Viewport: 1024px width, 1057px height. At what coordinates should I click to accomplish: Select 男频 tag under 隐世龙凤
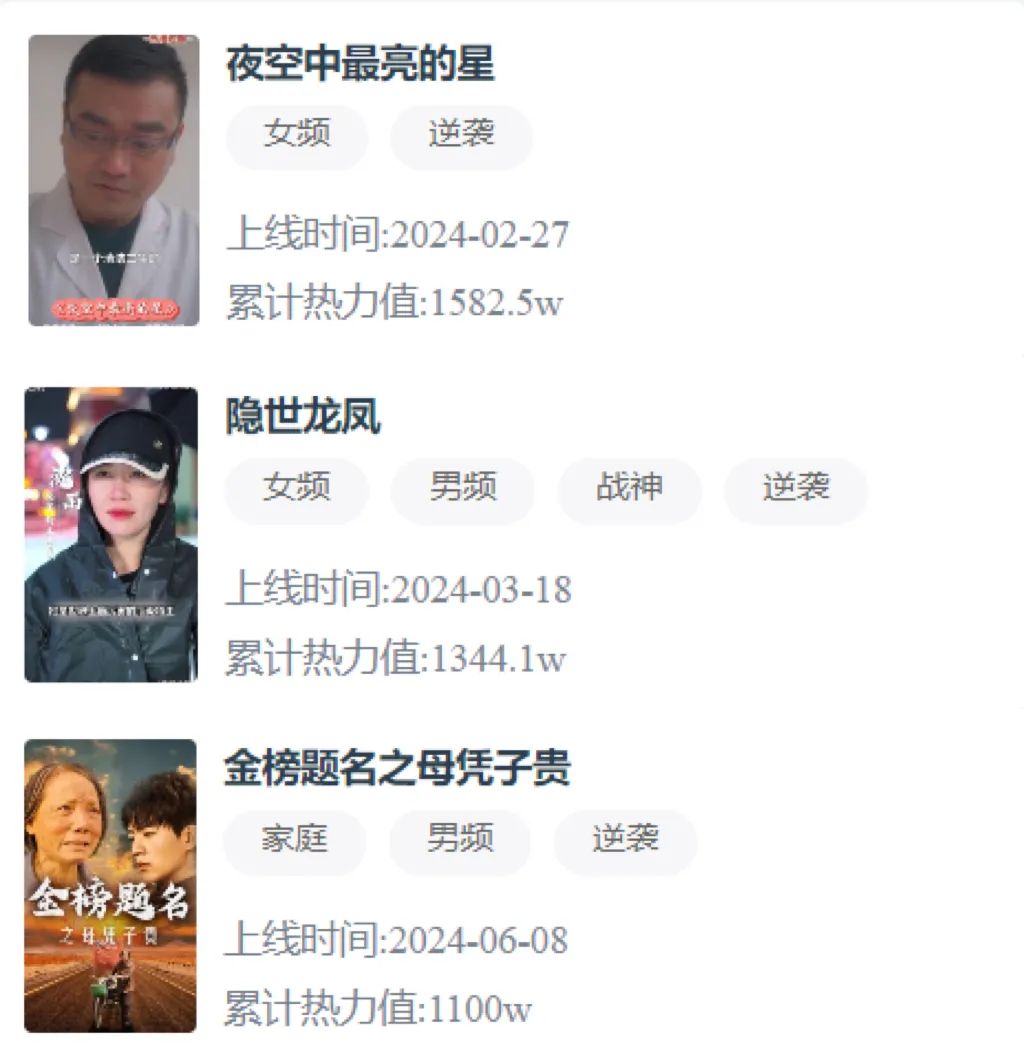462,488
